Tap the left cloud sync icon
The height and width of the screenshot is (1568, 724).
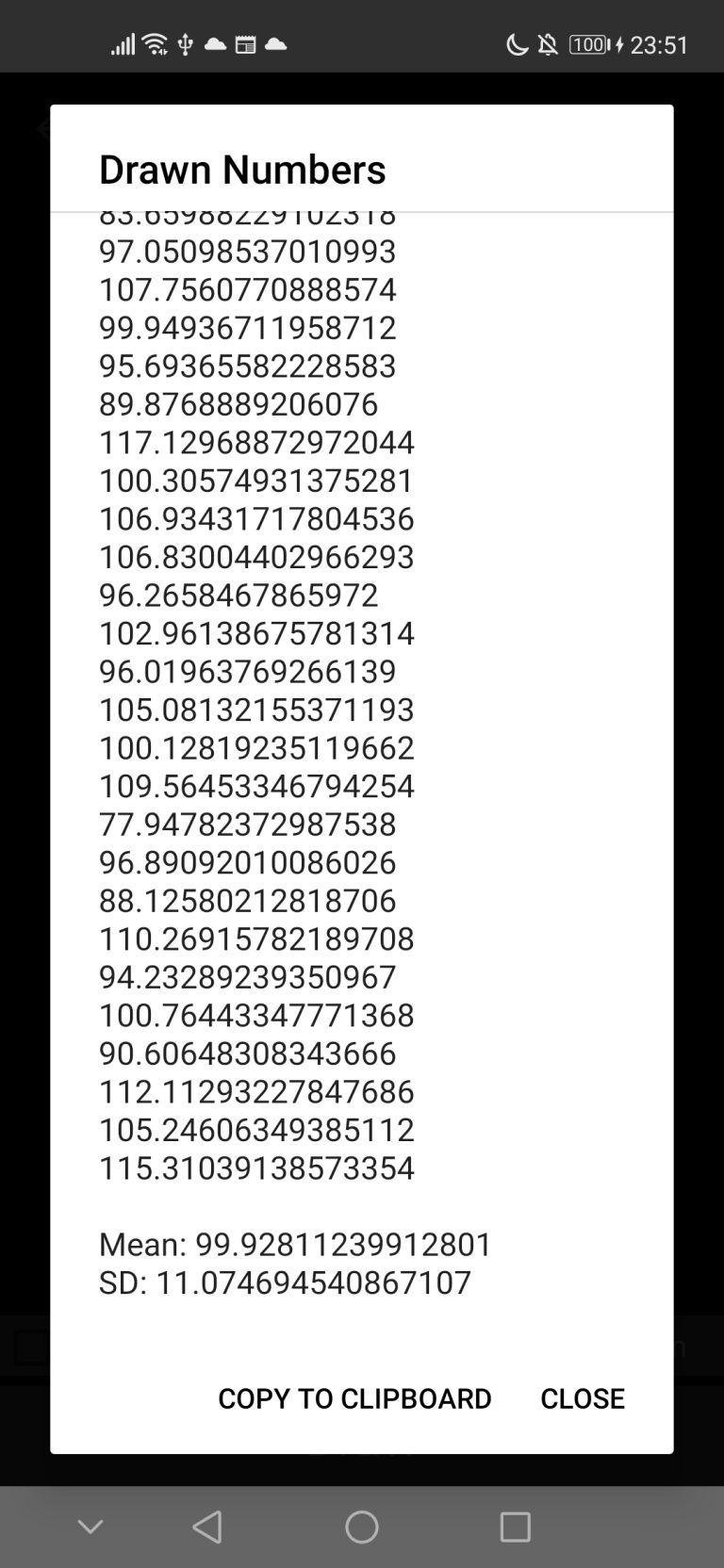pyautogui.click(x=214, y=44)
